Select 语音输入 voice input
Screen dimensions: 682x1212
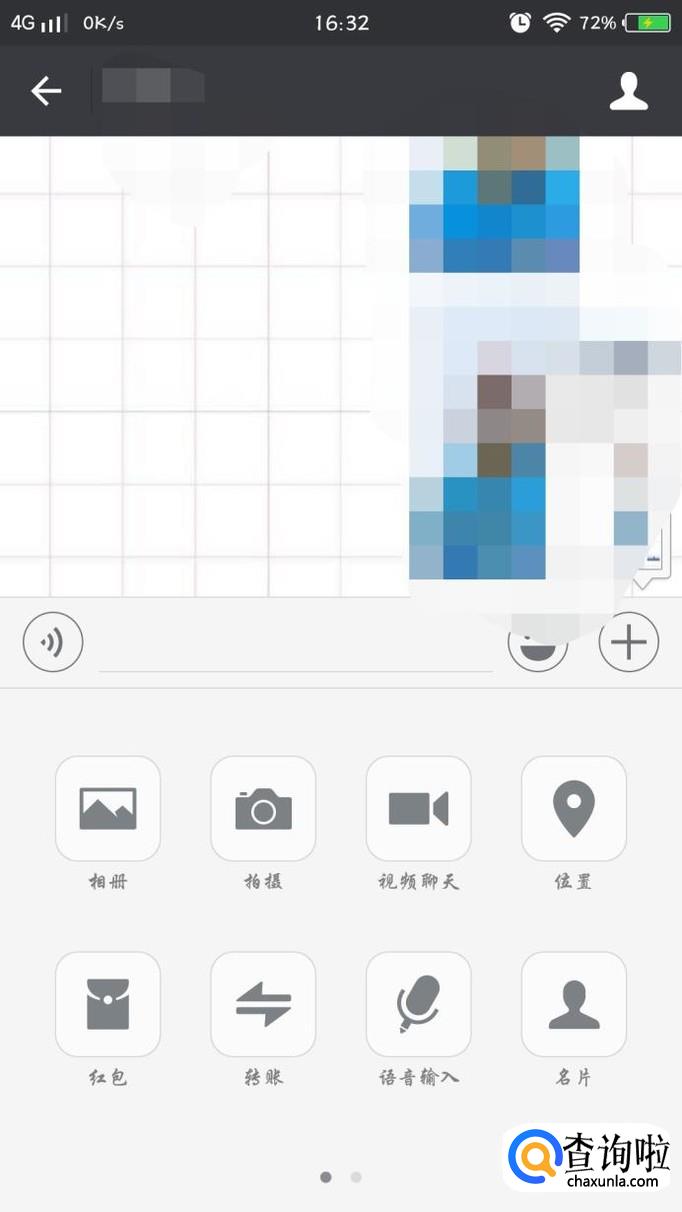click(418, 1004)
